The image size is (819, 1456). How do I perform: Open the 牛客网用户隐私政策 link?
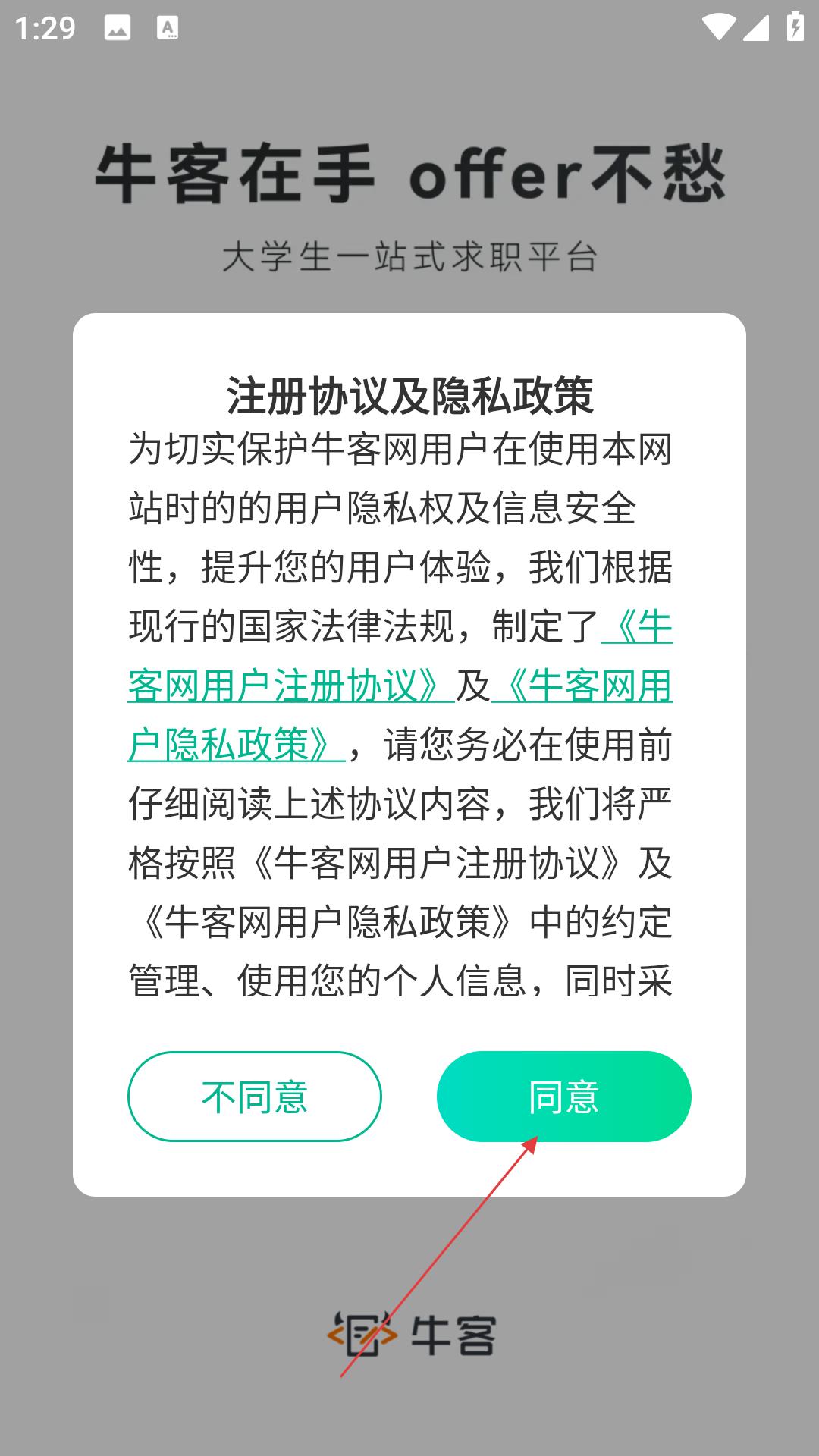[237, 745]
